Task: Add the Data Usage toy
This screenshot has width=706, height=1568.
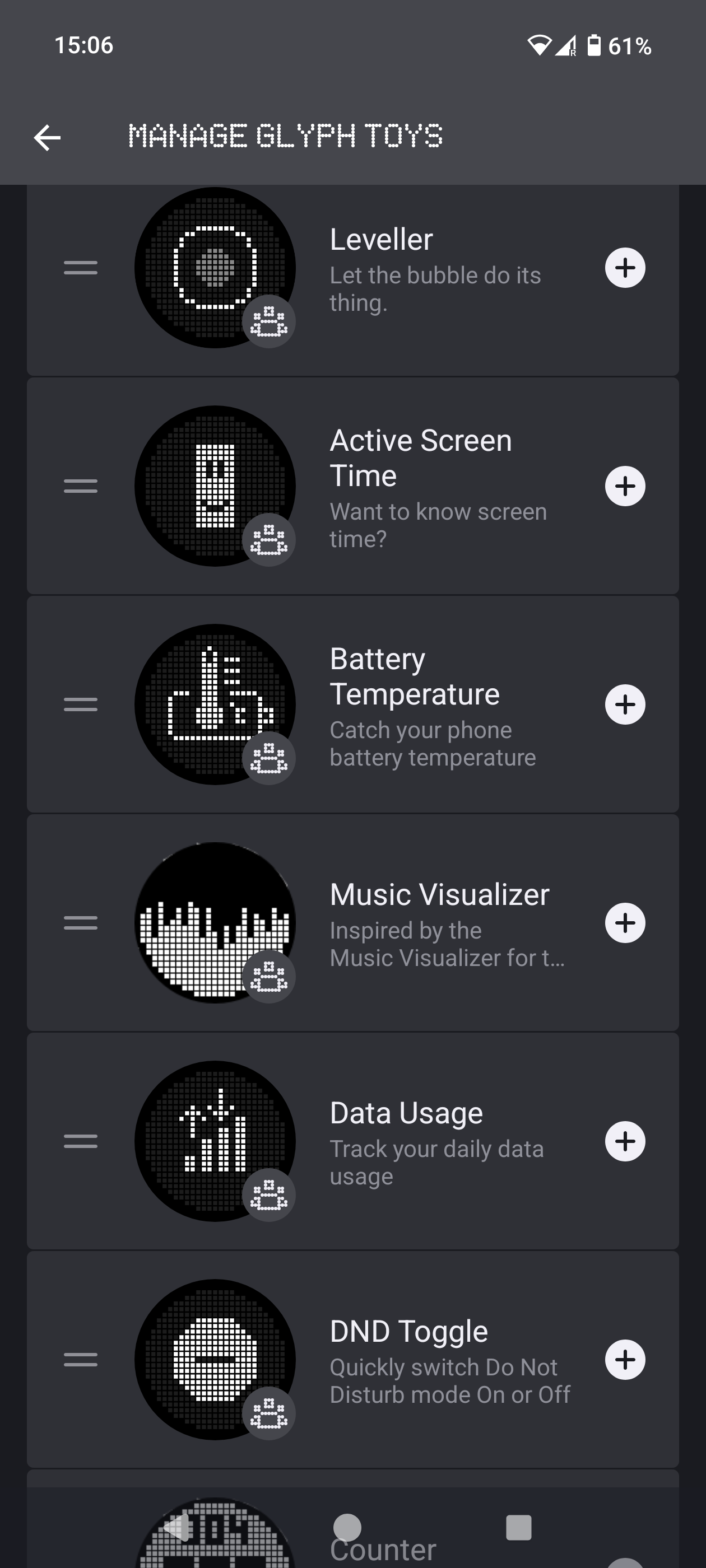Action: tap(625, 1141)
